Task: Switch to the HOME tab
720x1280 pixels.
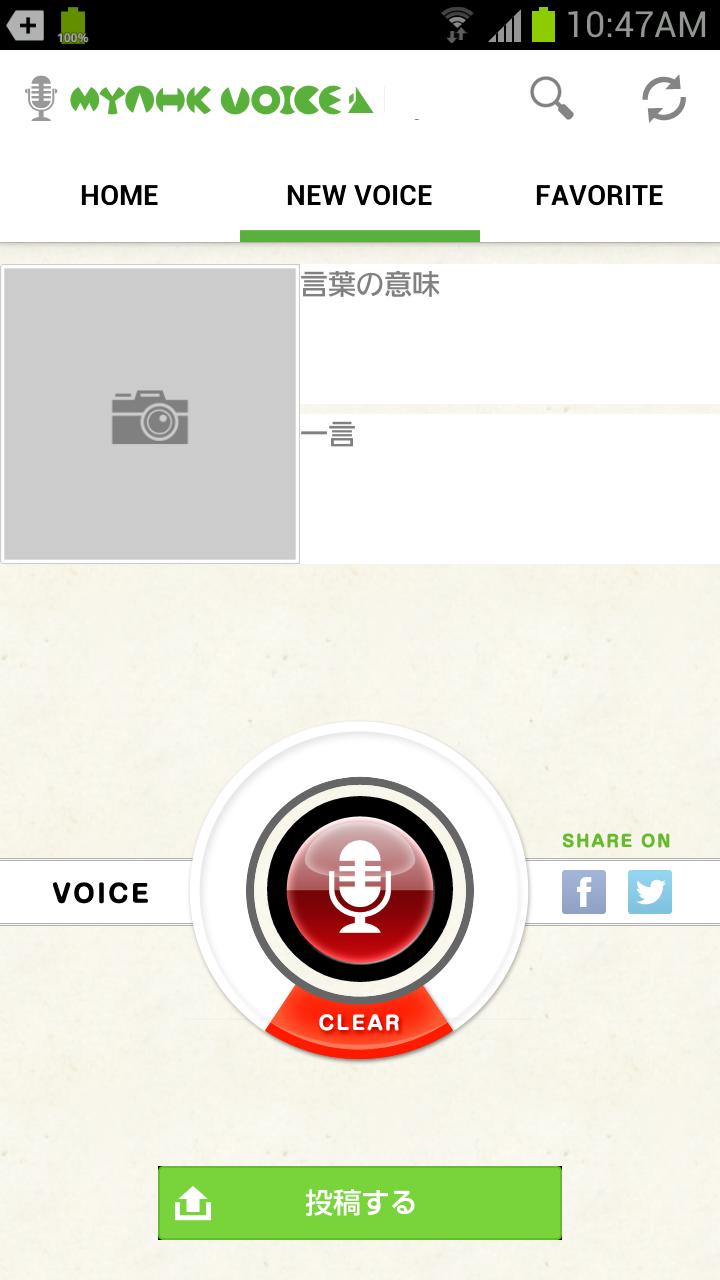Action: [120, 196]
